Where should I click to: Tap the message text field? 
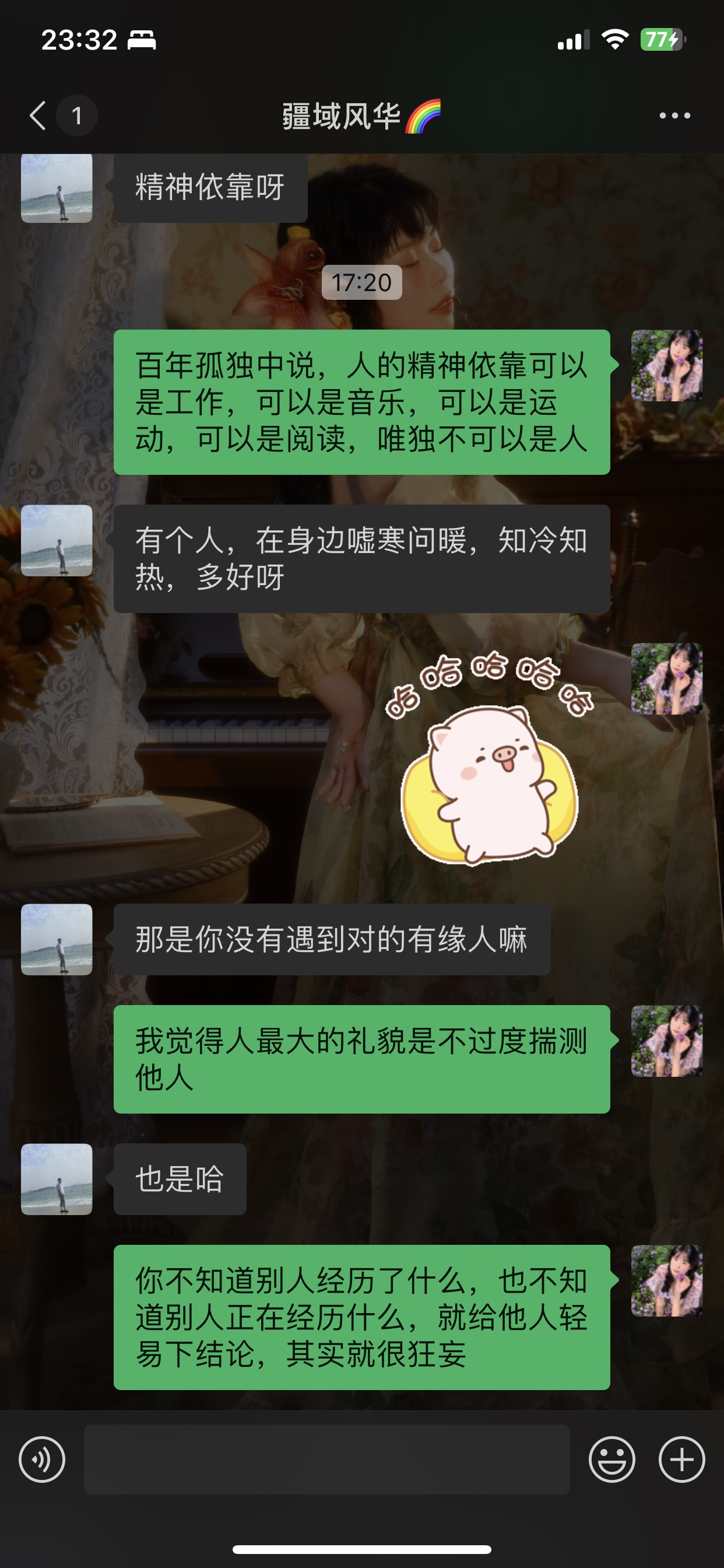tap(326, 1459)
